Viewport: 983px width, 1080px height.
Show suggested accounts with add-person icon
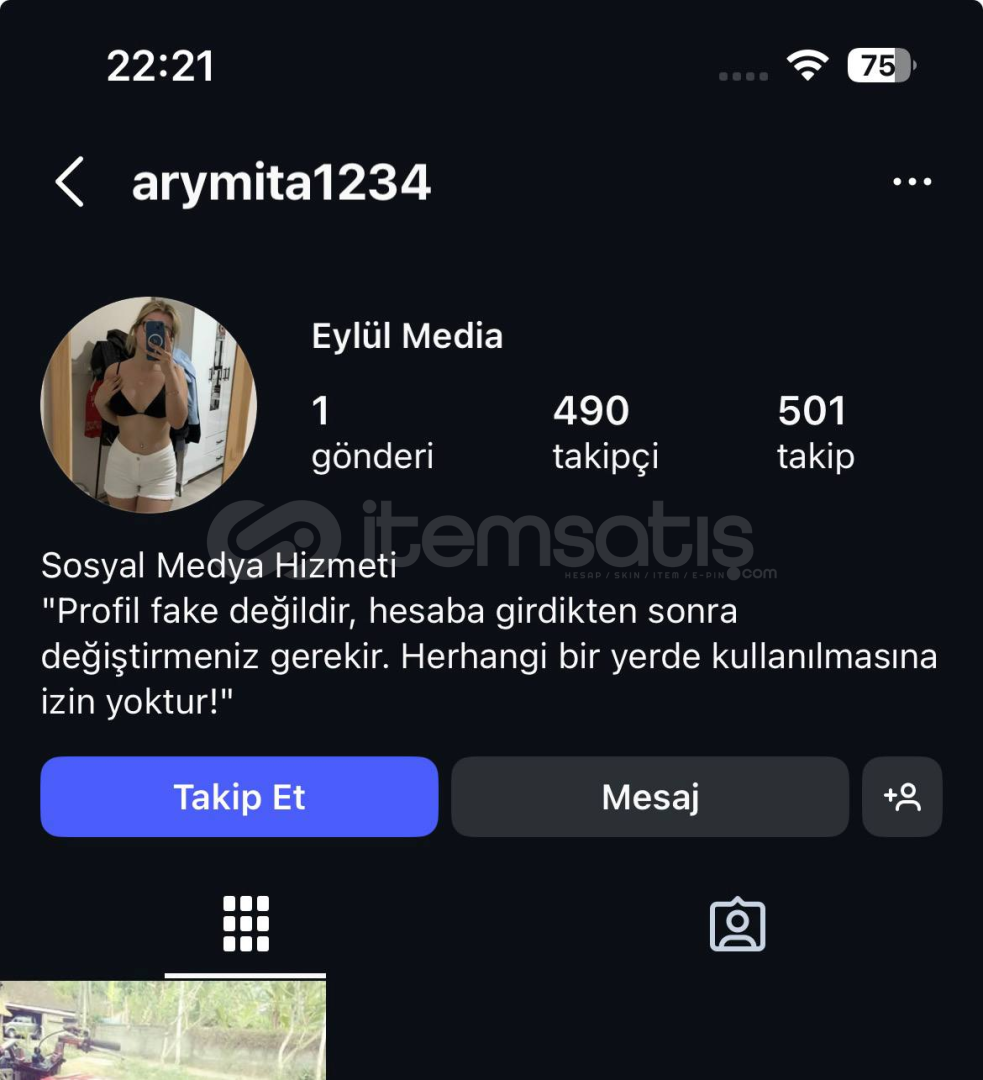902,797
